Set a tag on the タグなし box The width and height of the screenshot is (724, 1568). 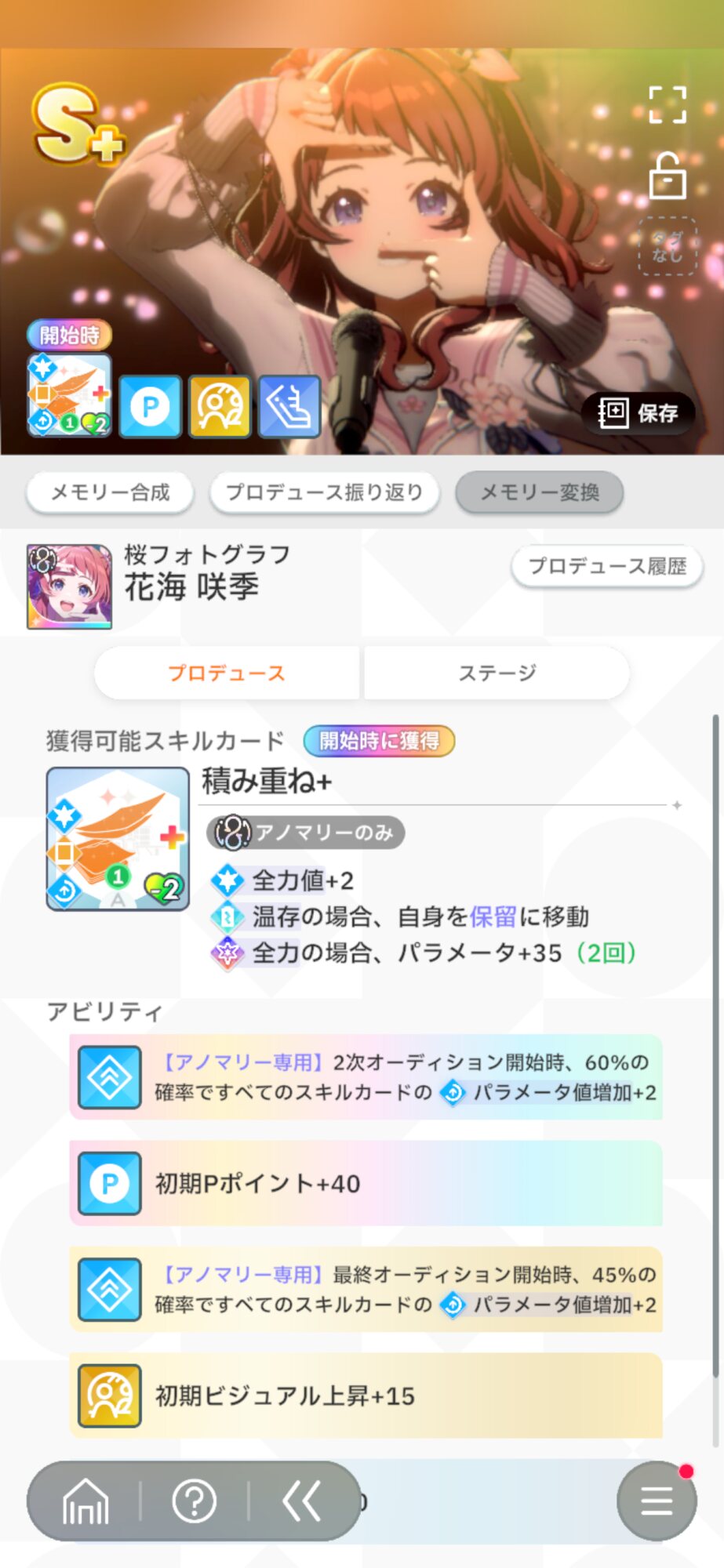pos(668,246)
